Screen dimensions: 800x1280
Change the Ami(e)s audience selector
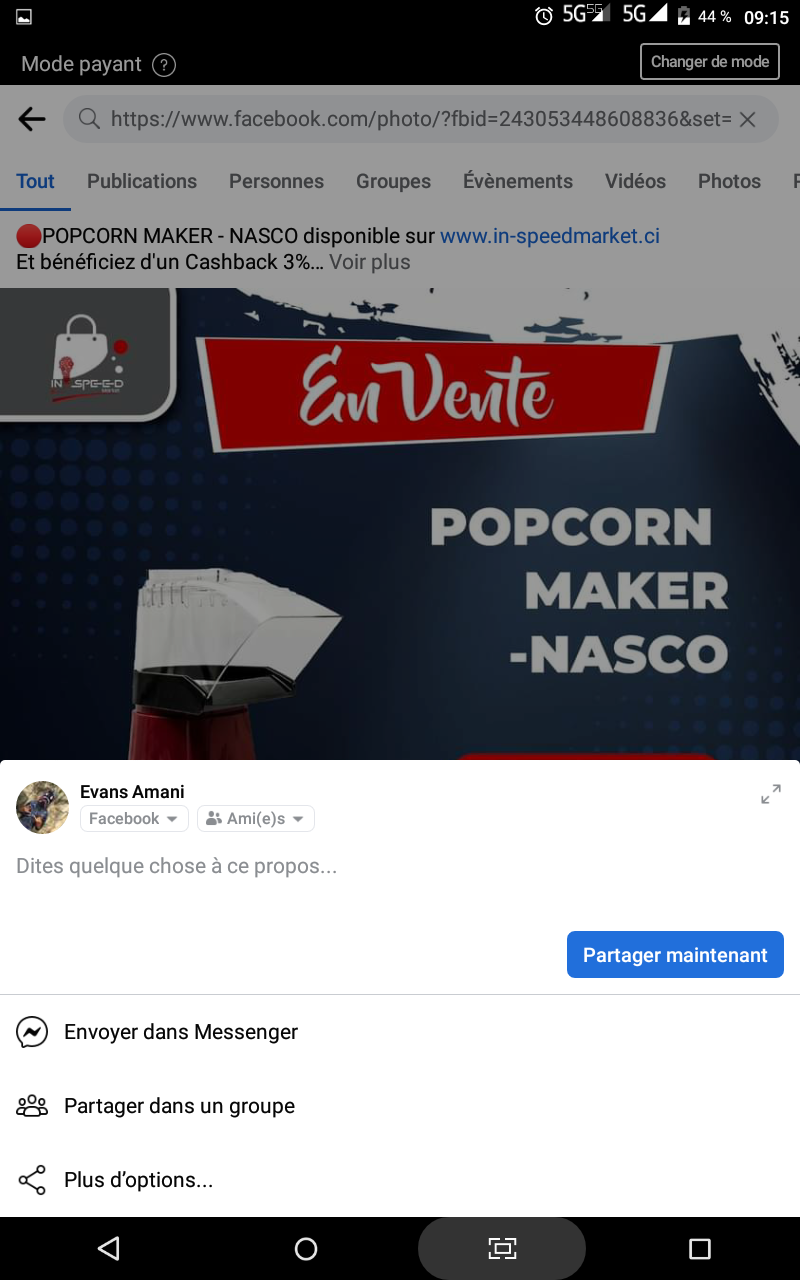click(x=256, y=819)
